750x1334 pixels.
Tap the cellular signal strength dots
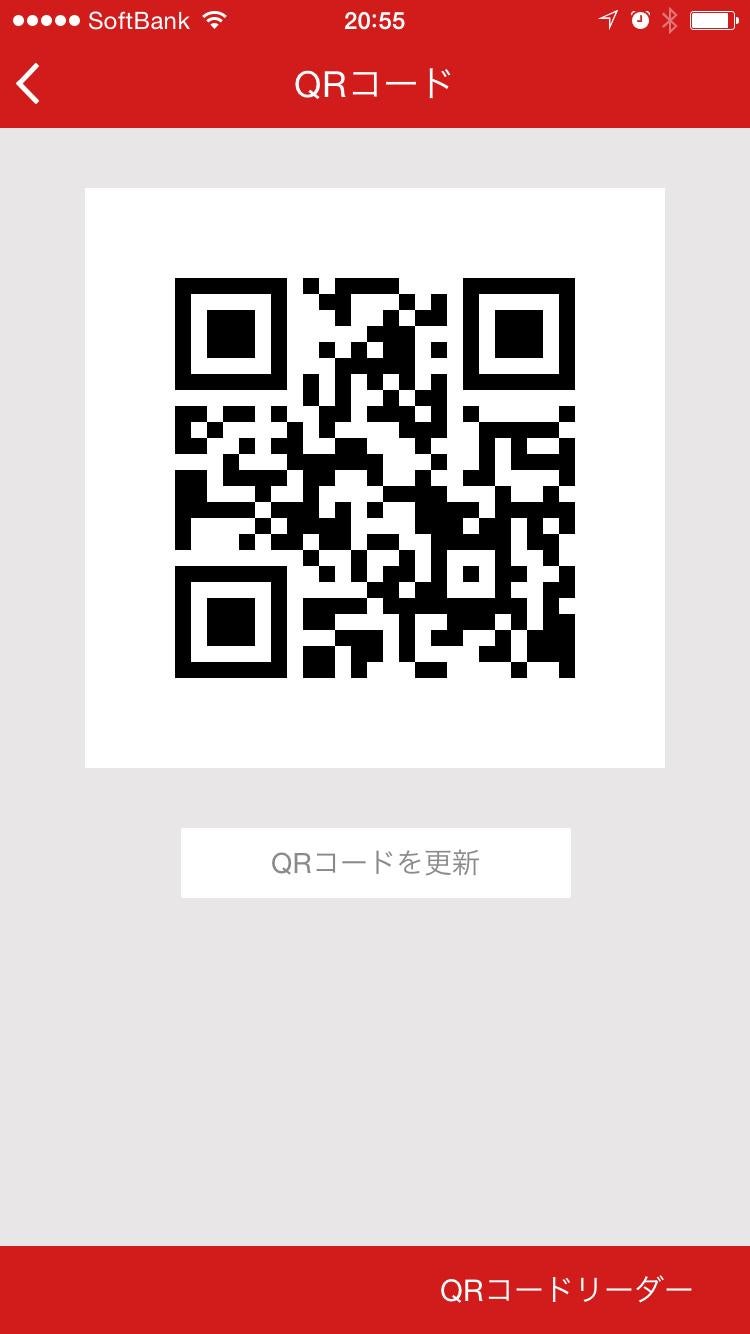42,18
